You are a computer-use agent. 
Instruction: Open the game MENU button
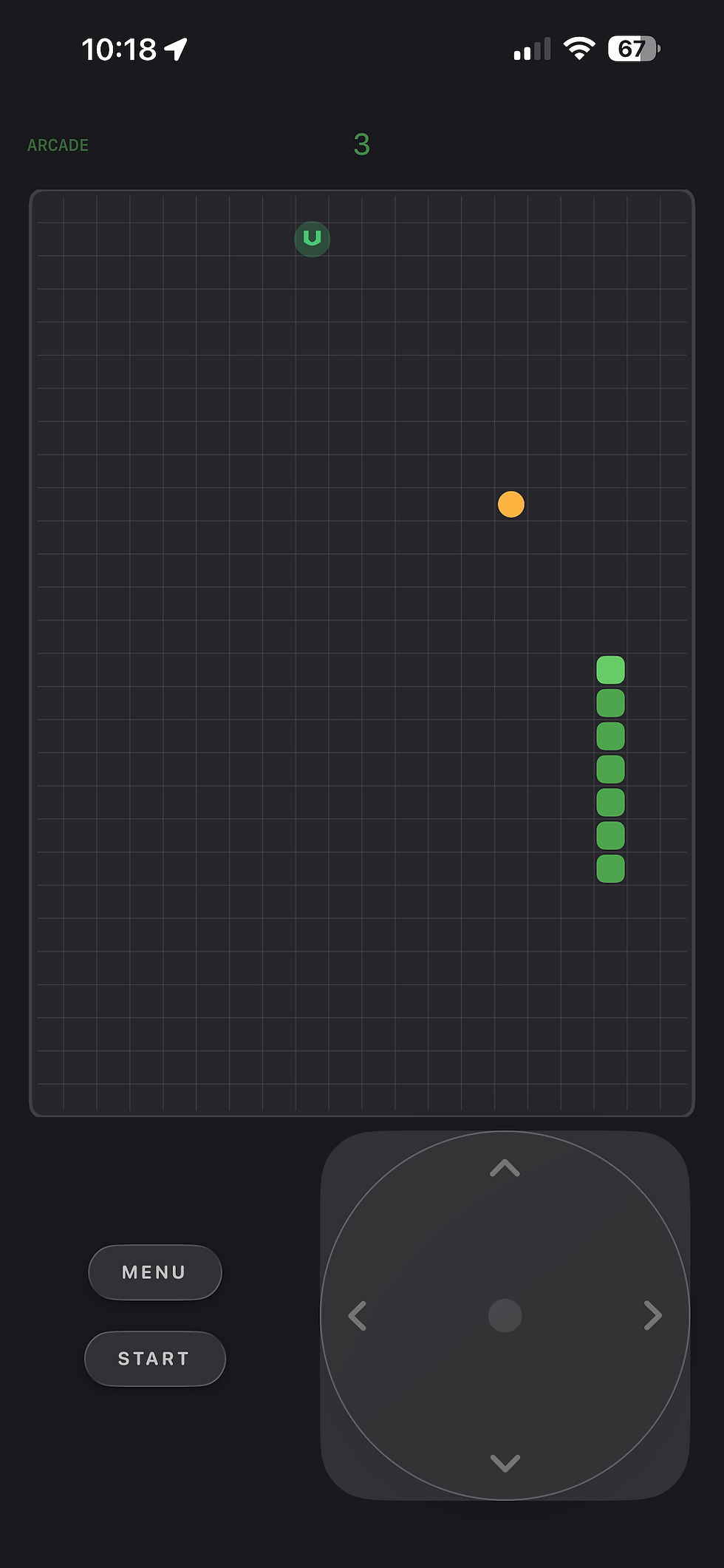click(154, 1272)
